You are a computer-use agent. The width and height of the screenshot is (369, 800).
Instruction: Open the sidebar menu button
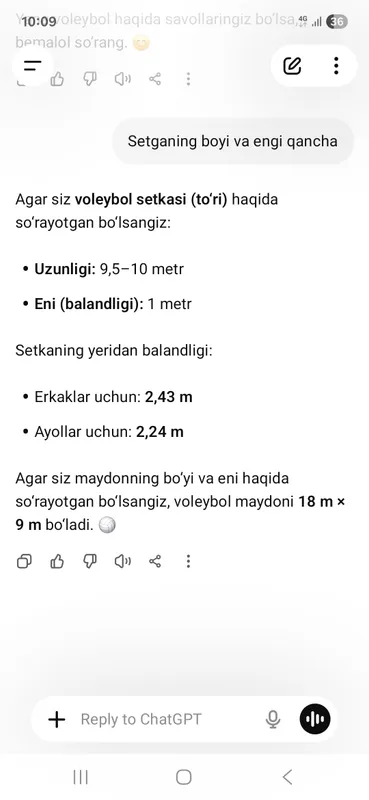pos(32,66)
